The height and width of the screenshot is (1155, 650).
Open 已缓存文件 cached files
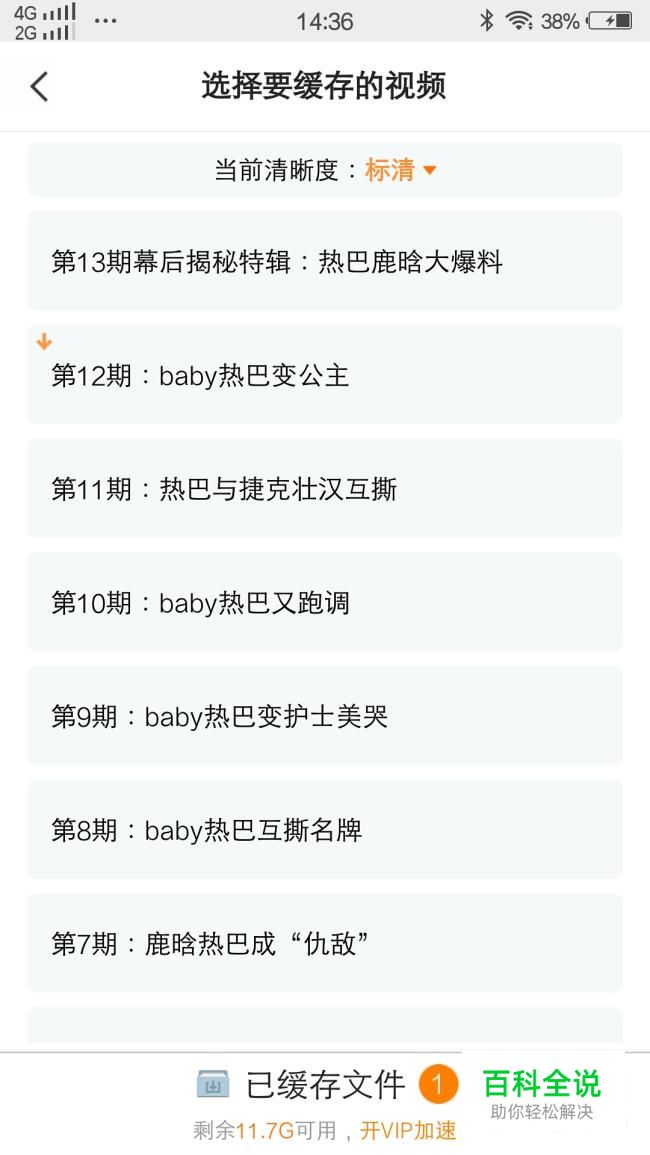pos(326,1084)
